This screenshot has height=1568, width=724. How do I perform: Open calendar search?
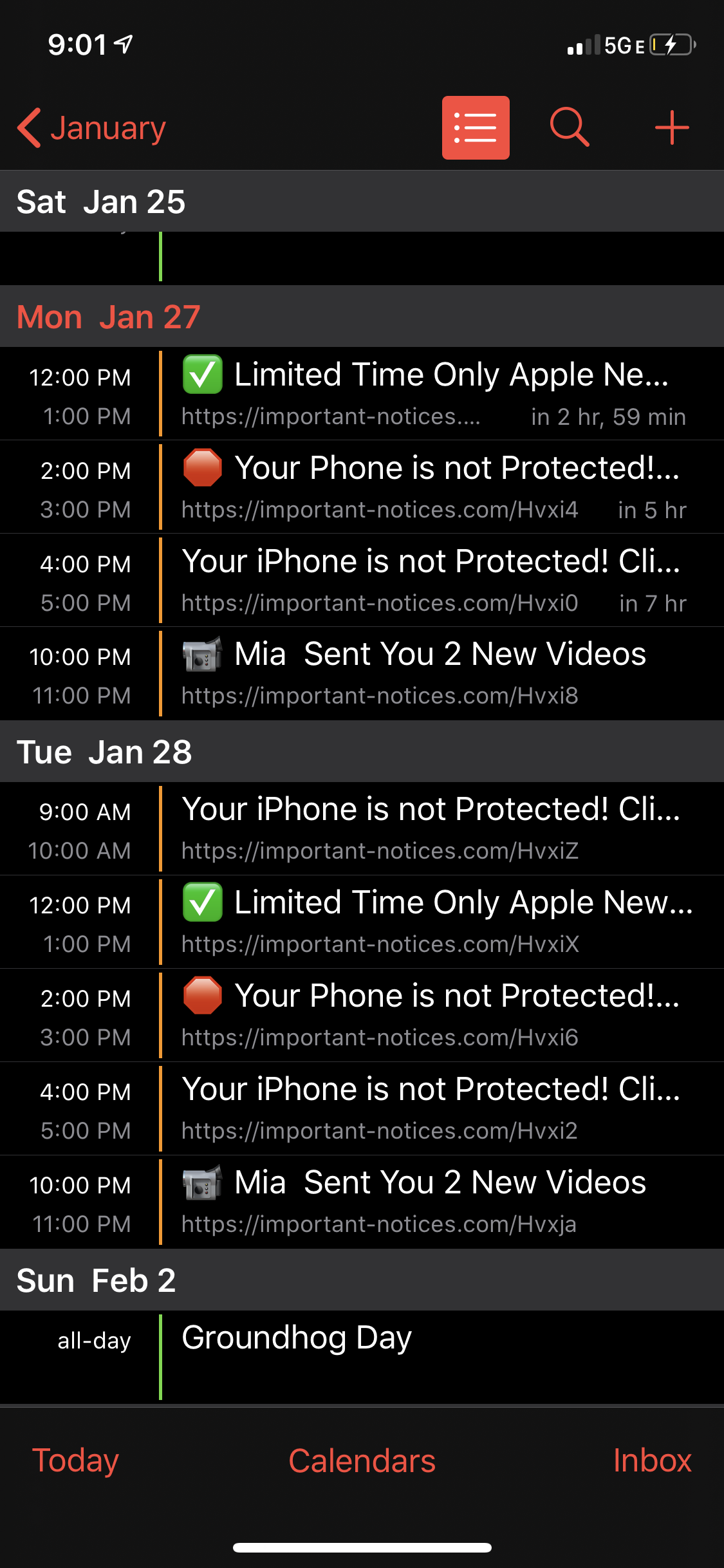(x=570, y=127)
